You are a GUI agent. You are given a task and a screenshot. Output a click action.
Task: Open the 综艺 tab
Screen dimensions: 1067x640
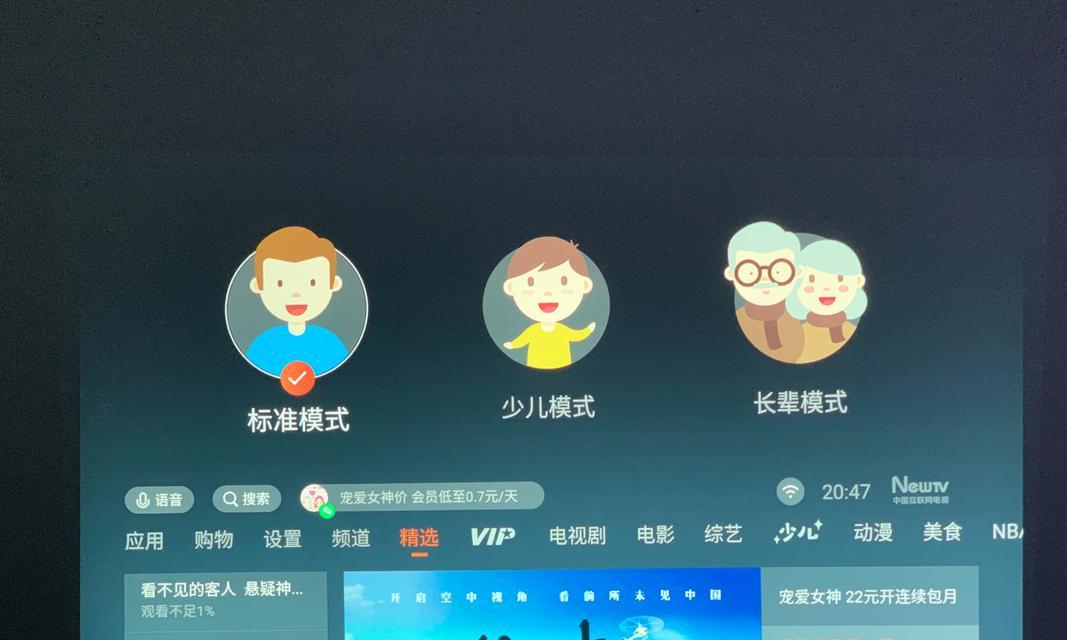point(723,533)
